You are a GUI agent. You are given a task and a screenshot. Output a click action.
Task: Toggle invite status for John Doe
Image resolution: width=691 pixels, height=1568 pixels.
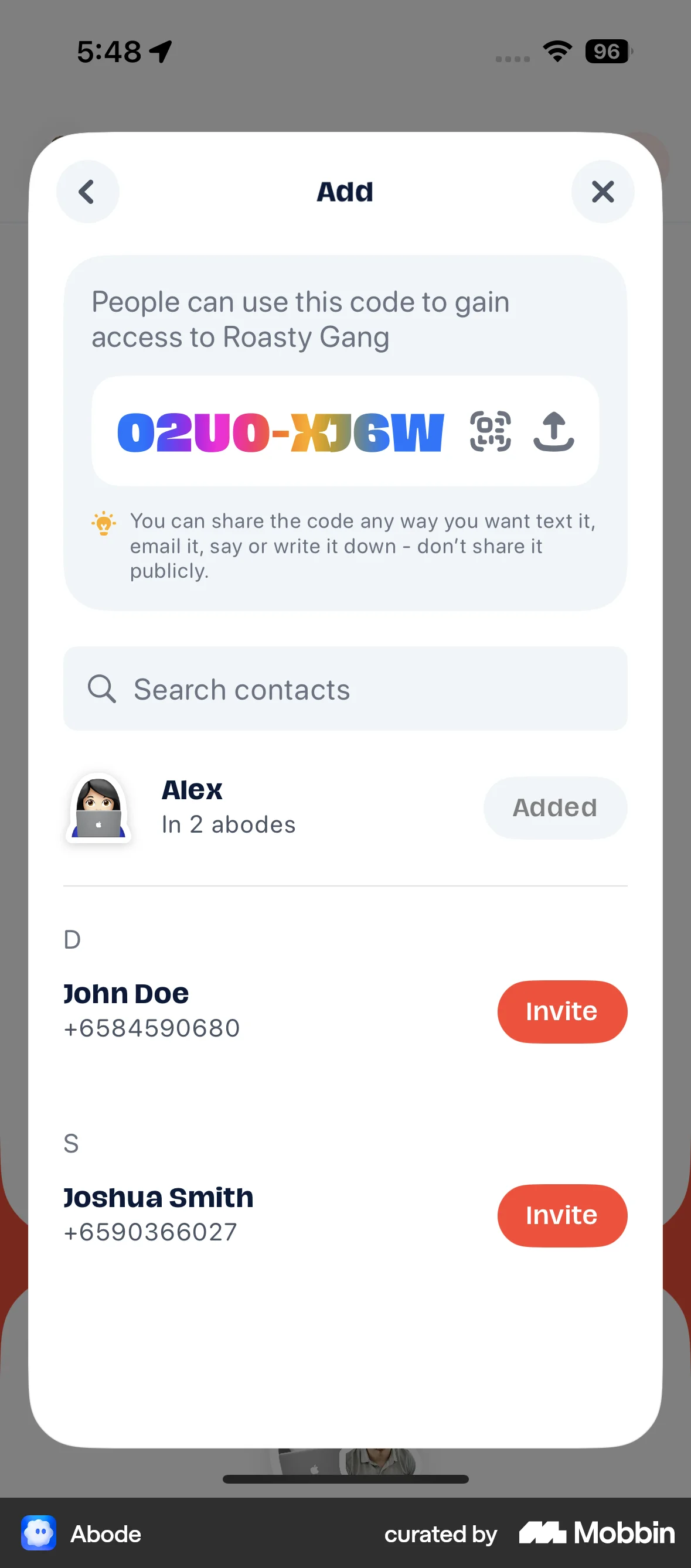click(x=561, y=1011)
